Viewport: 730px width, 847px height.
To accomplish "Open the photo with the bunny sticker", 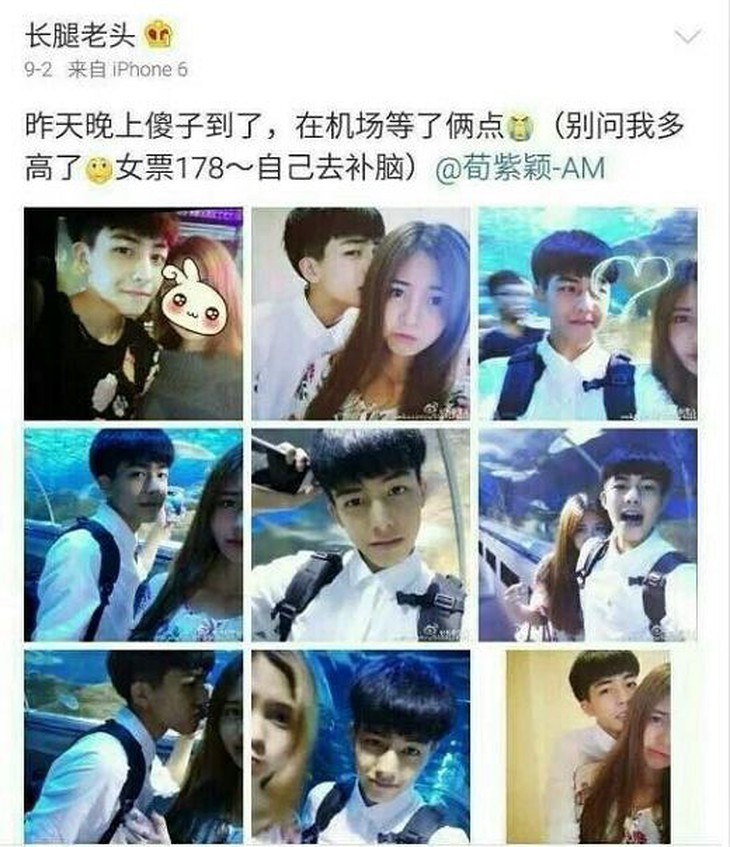I will [x=133, y=314].
